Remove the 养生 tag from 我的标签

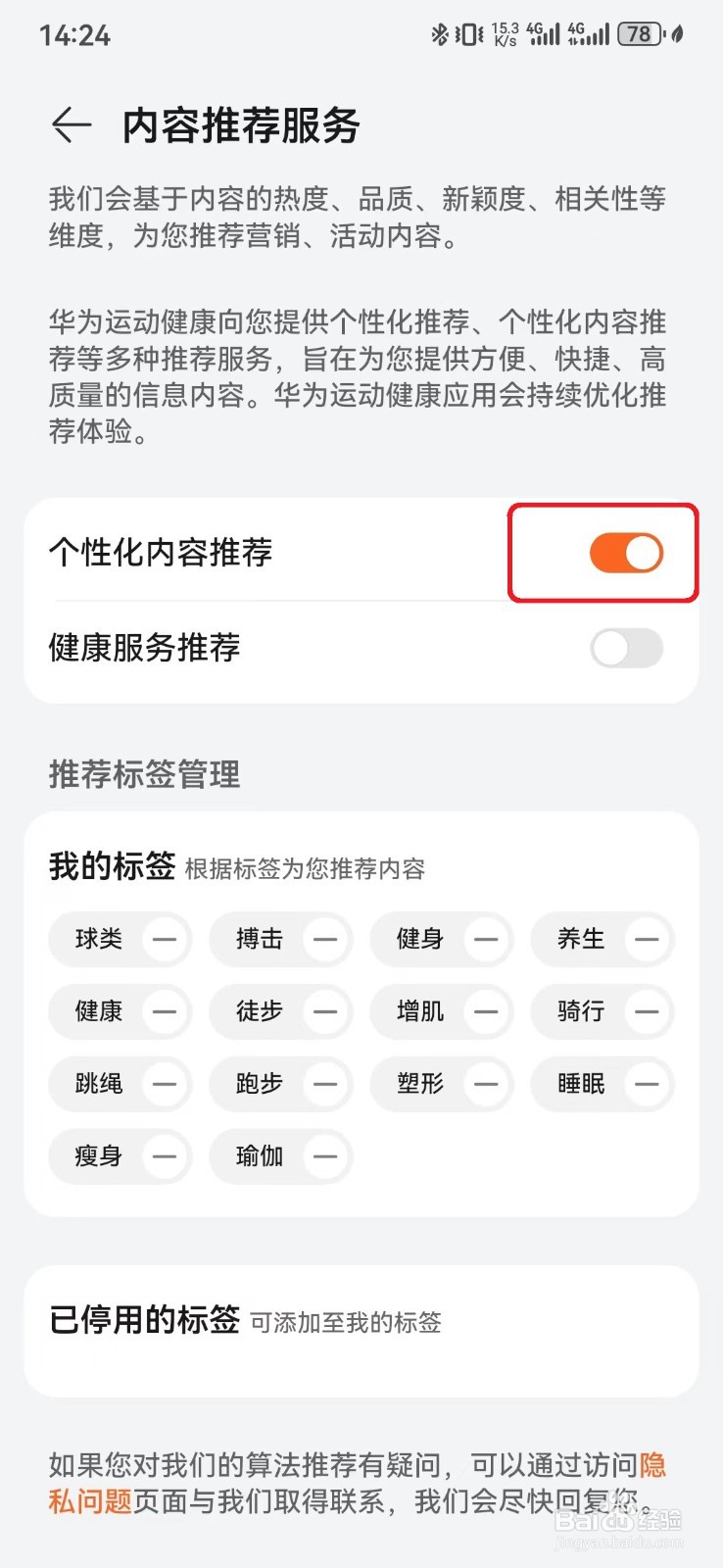click(646, 939)
